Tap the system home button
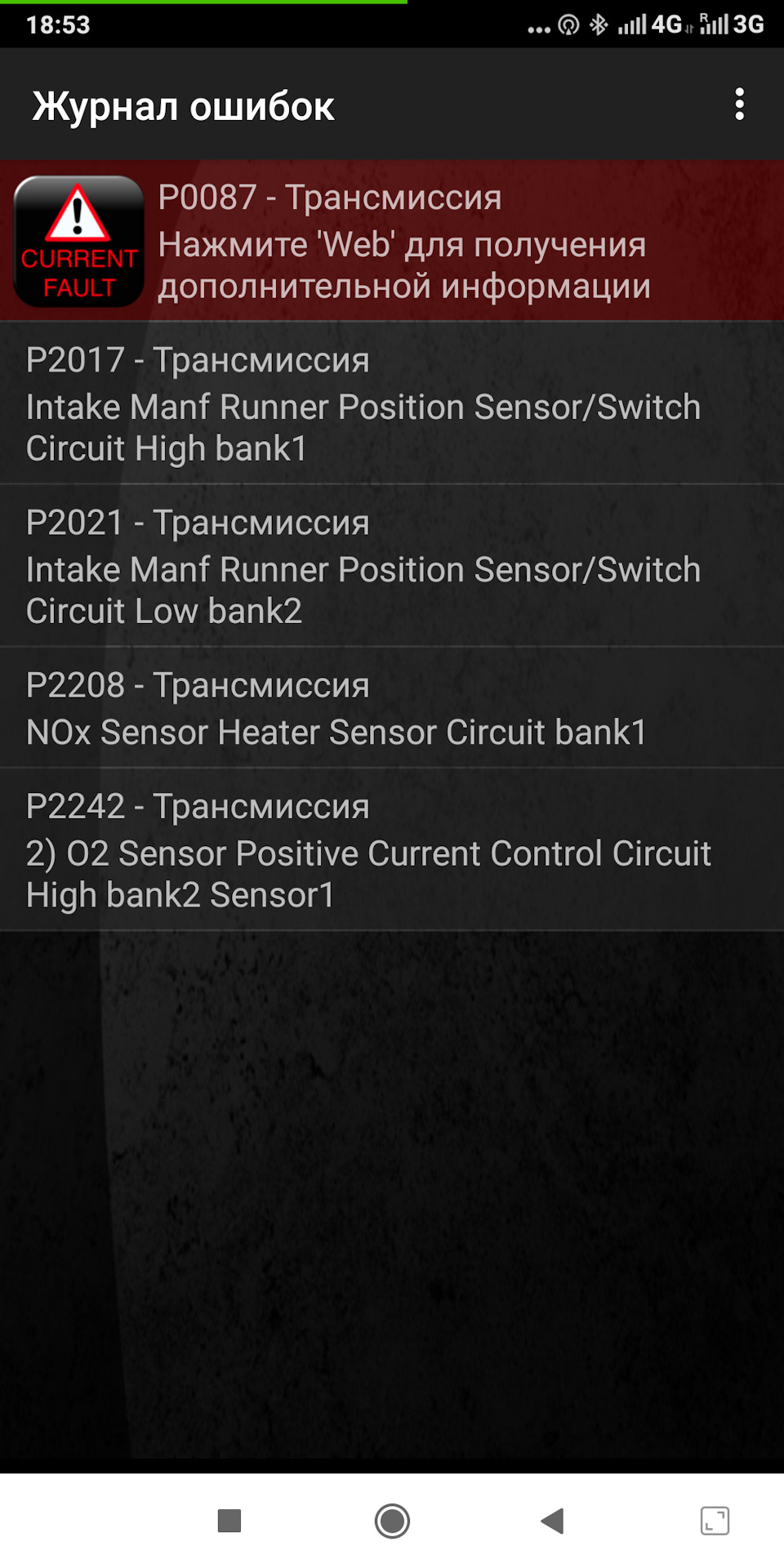Screen dimensions: 784x1568 click(392, 1521)
